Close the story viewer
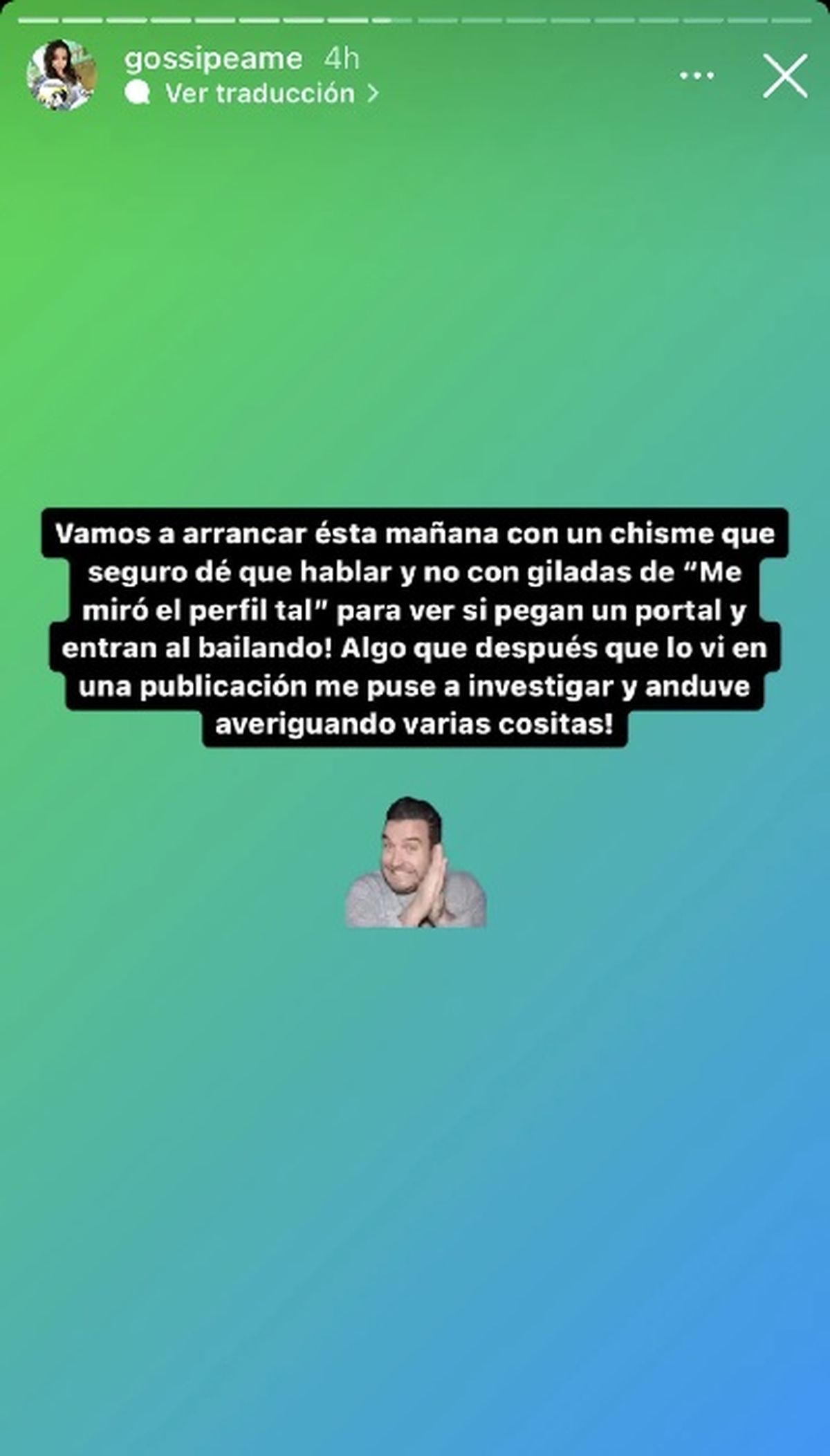The width and height of the screenshot is (830, 1456). (785, 76)
